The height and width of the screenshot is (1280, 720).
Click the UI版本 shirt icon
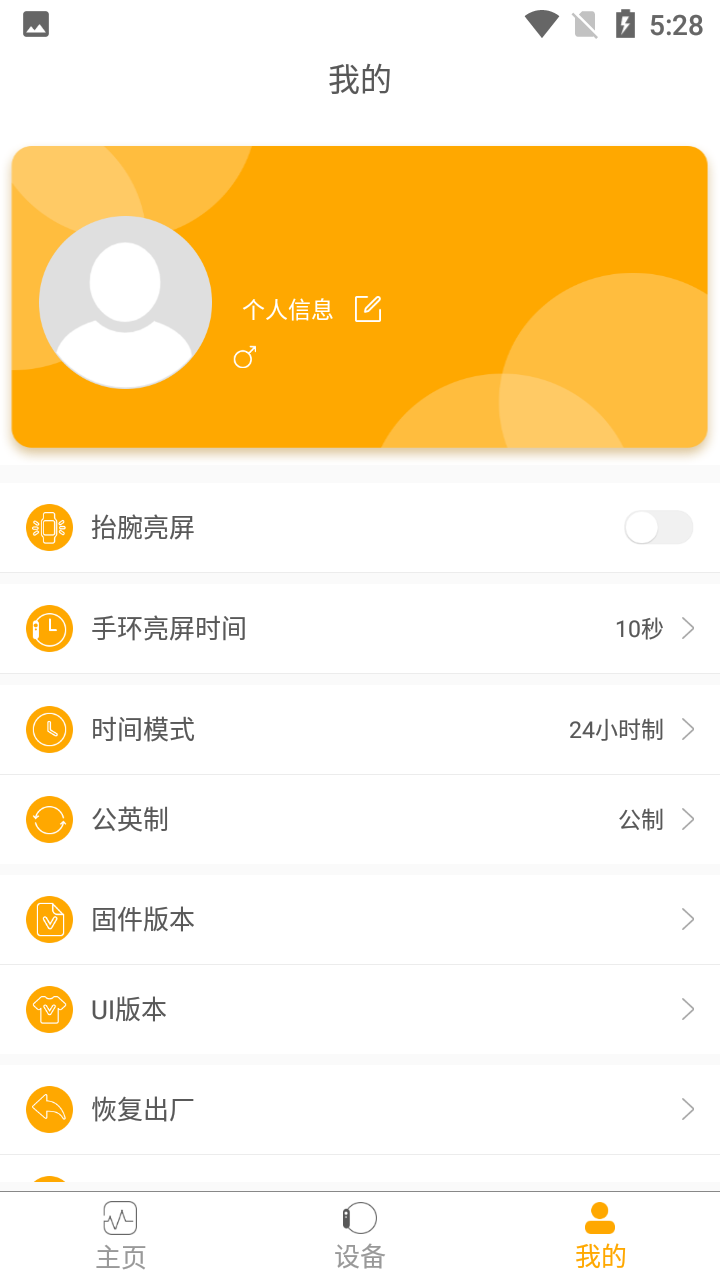49,1009
